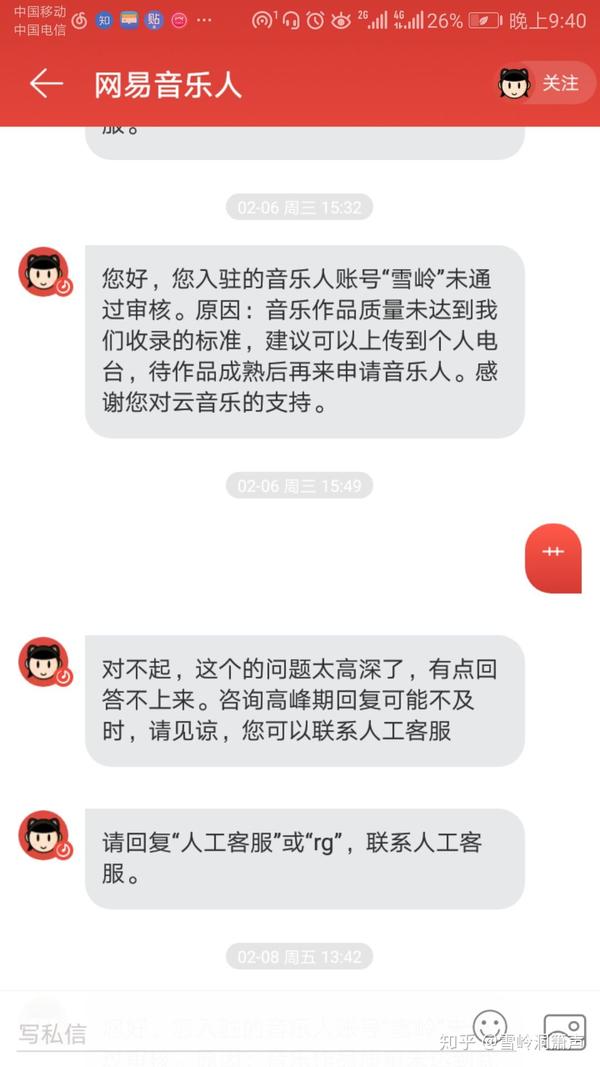This screenshot has width=600, height=1067.
Task: Open sender avatar beside the 请回复"人工客服" message
Action: point(45,836)
